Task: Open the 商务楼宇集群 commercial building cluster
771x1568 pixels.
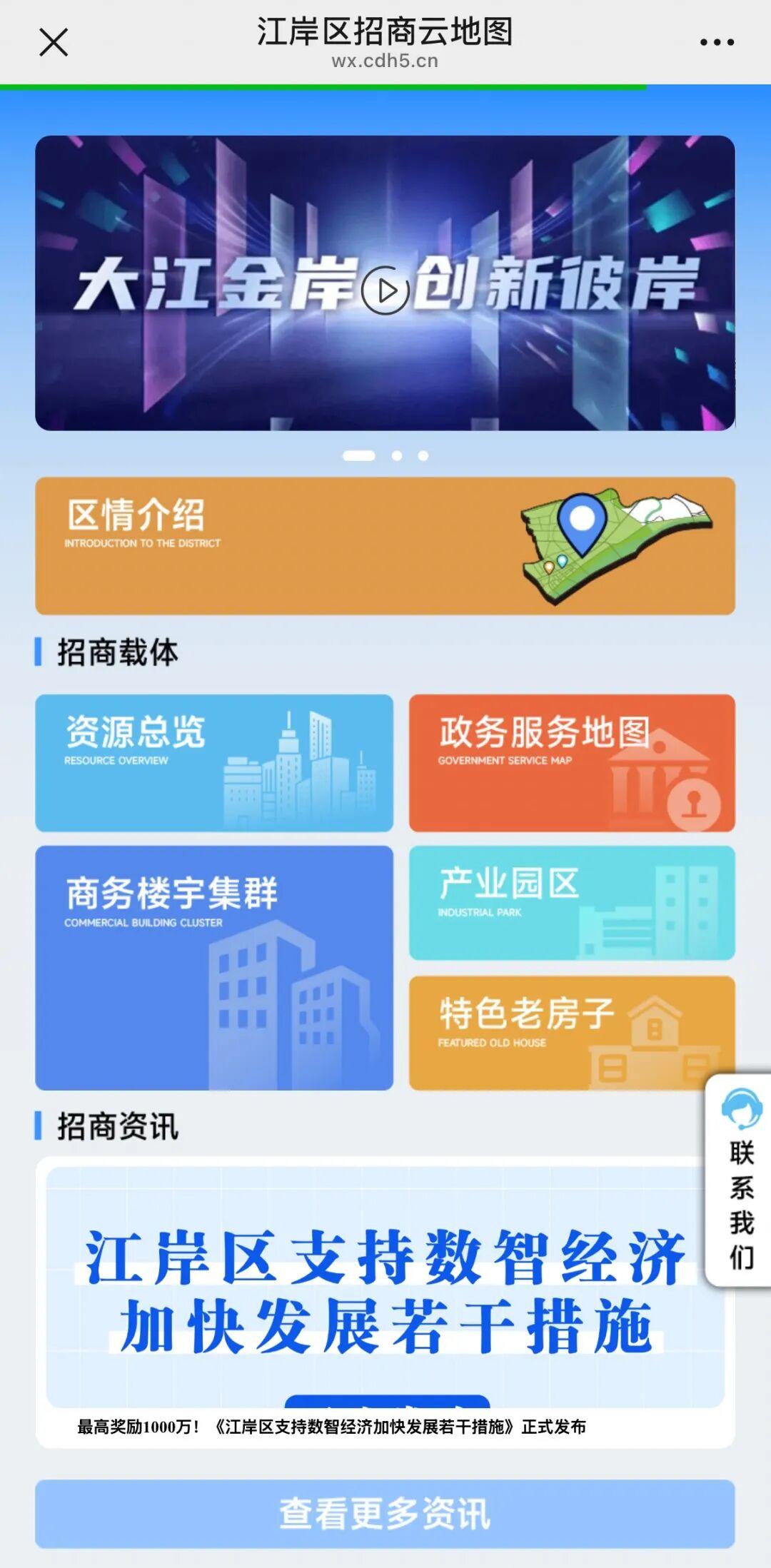Action: (214, 967)
